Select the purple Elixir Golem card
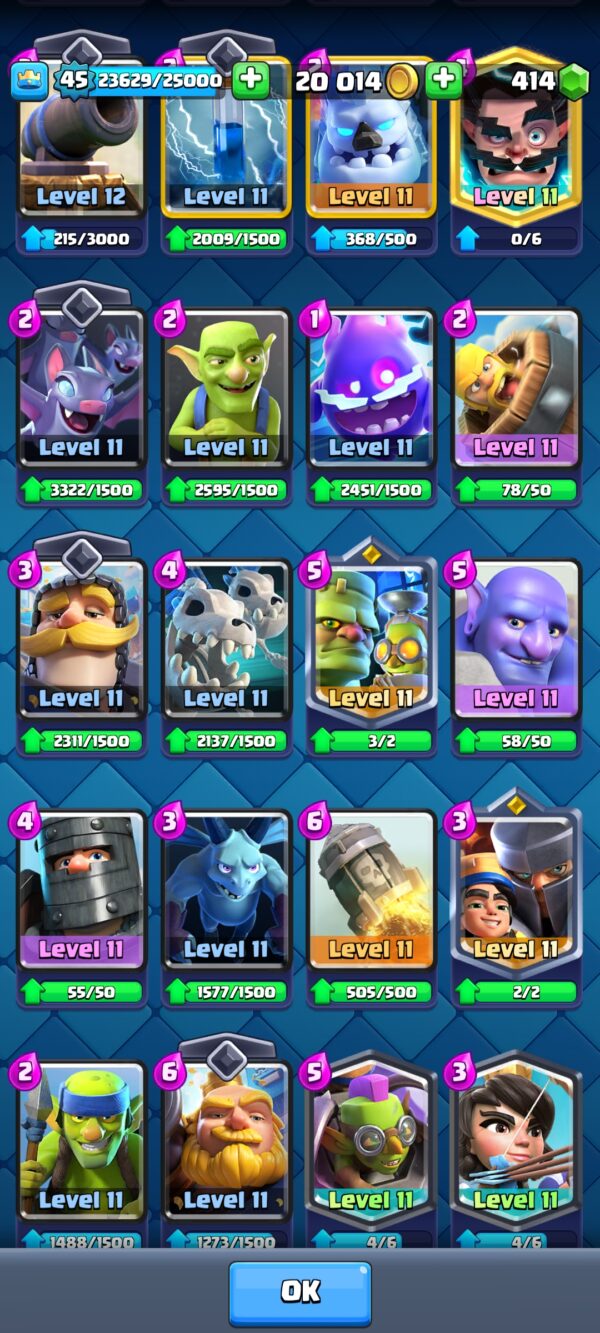Viewport: 600px width, 1333px height. [x=371, y=405]
